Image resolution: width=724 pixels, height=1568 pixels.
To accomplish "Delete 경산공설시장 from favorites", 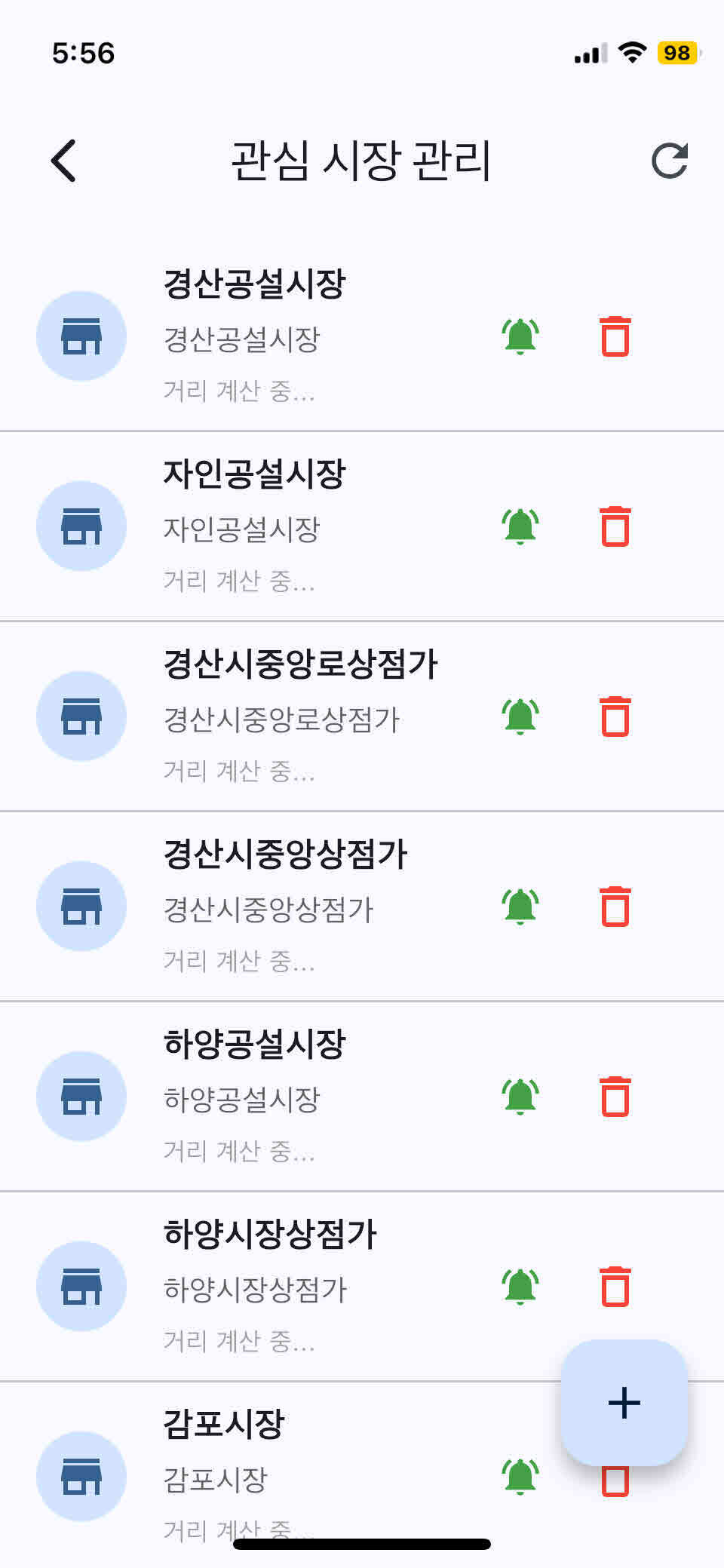I will point(615,336).
